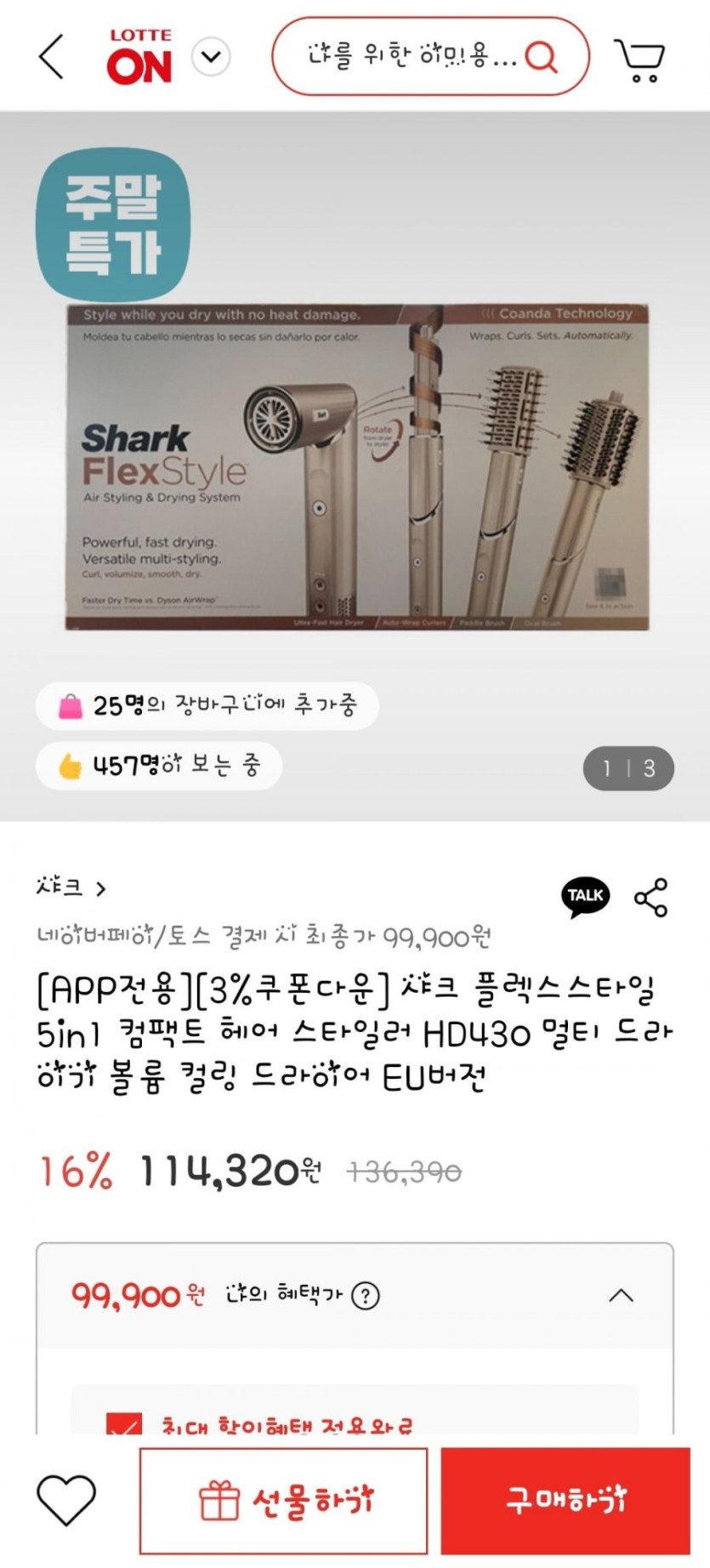
Task: Tap 구매하기 to buy now
Action: click(x=565, y=1501)
